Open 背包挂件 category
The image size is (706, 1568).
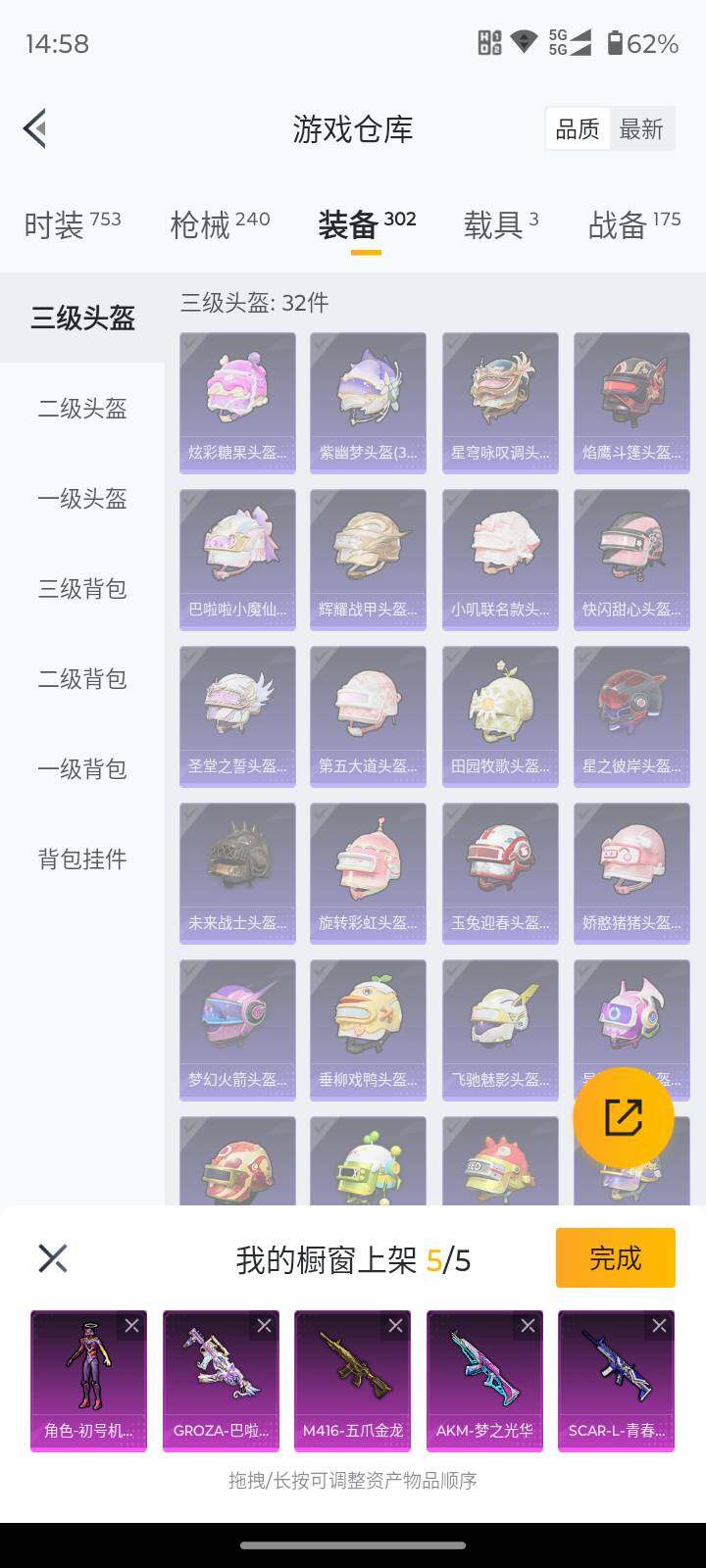click(82, 858)
